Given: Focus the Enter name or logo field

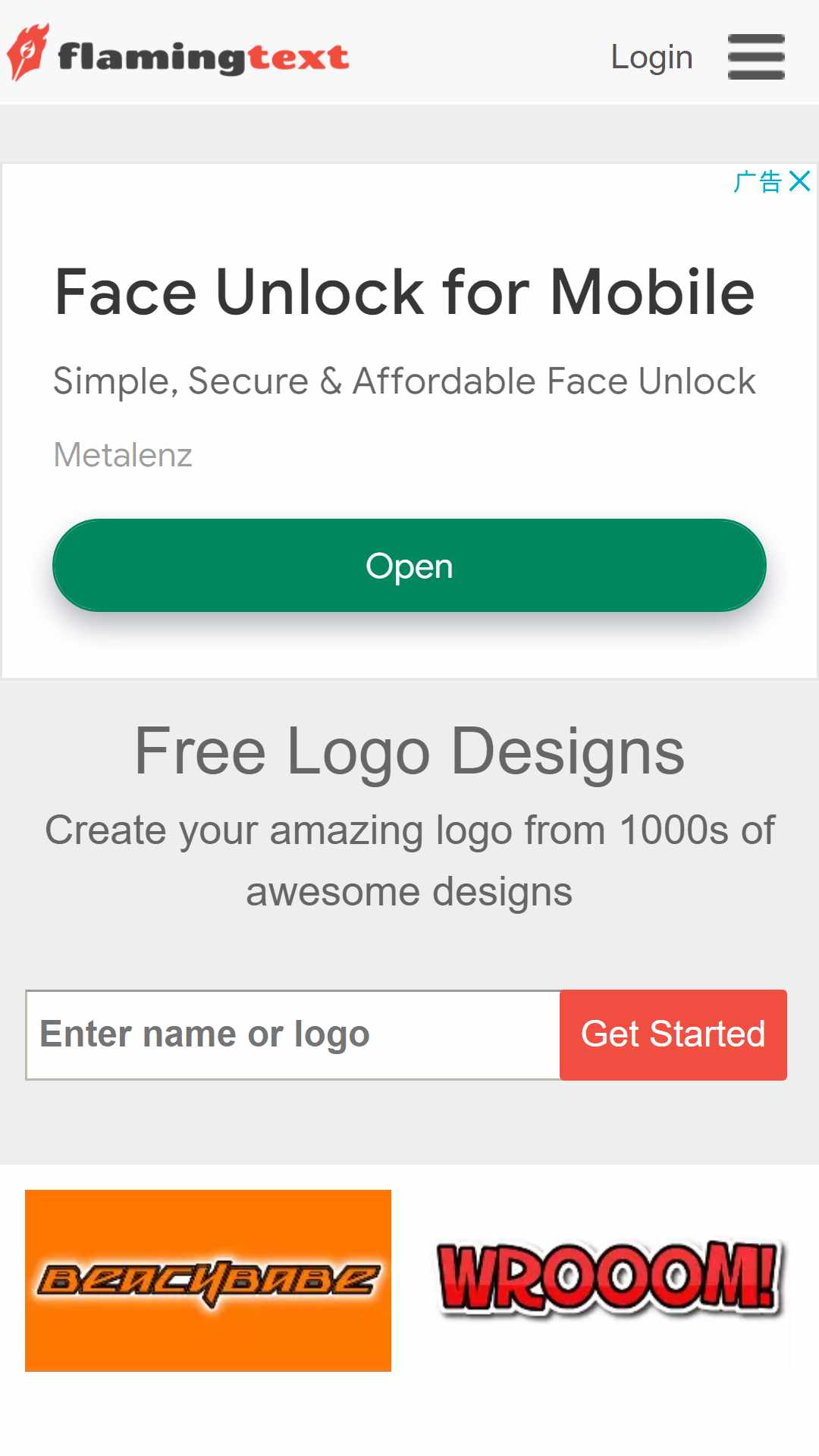Looking at the screenshot, I should pos(293,1034).
